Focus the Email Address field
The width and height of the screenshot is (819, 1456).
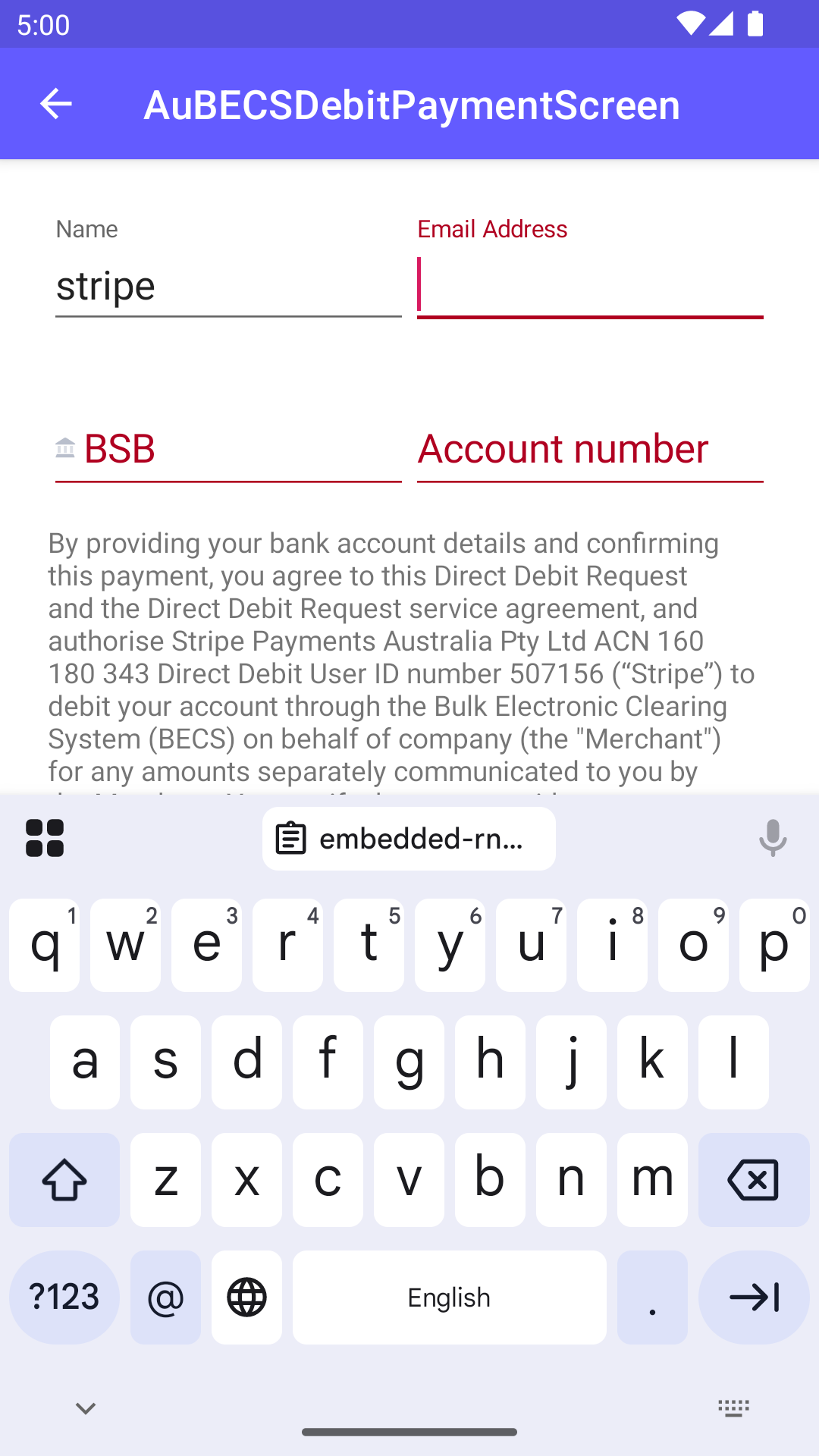tap(590, 286)
